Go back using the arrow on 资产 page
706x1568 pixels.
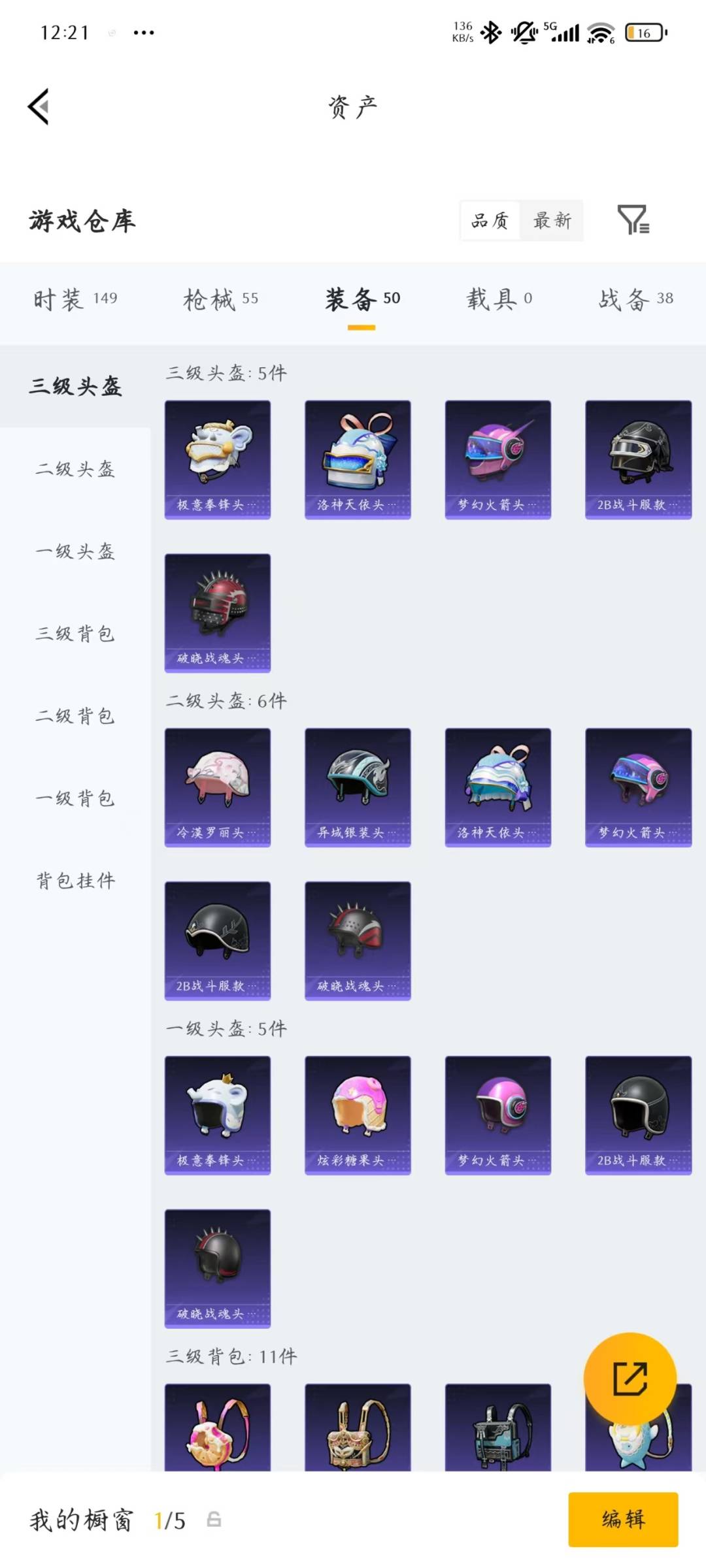pos(39,106)
